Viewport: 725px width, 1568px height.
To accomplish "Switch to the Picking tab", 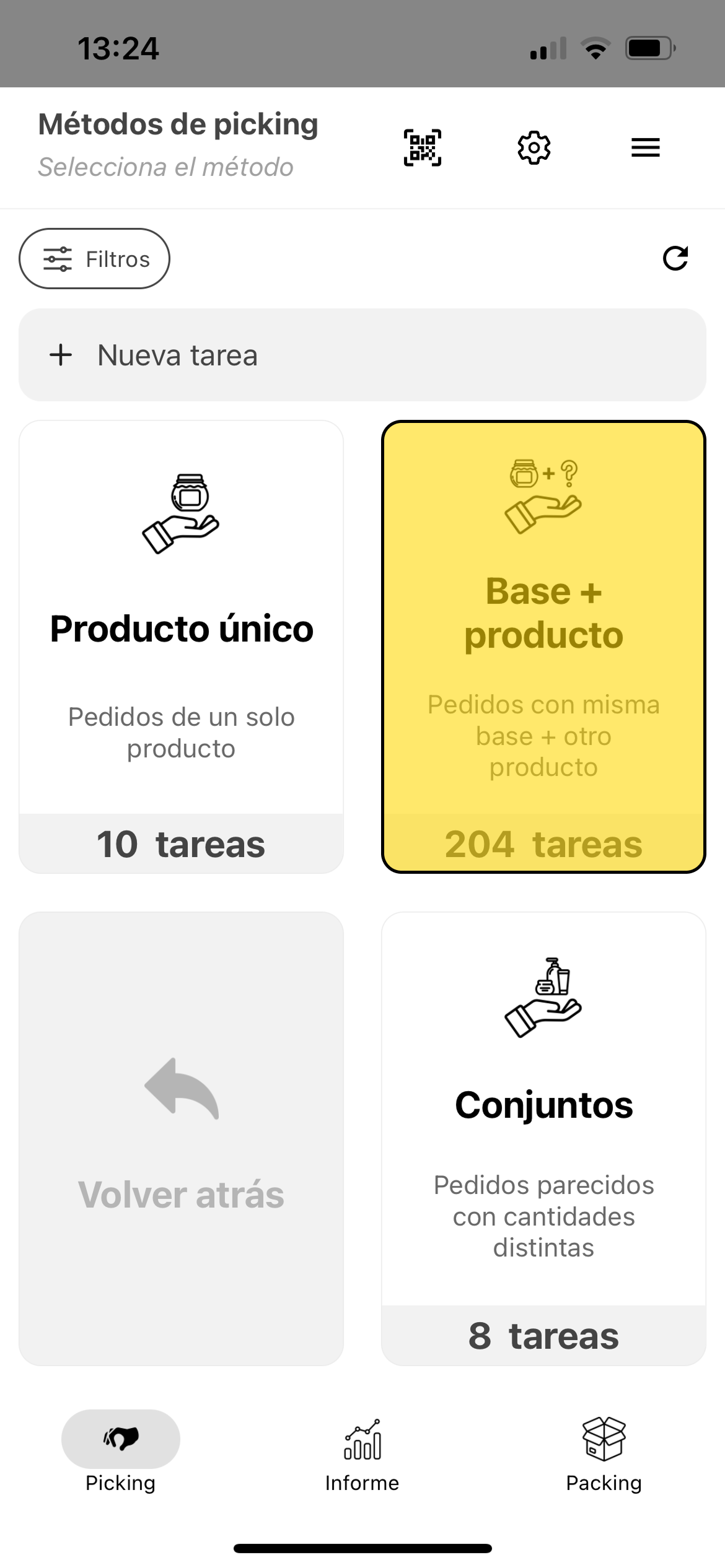I will (120, 1450).
